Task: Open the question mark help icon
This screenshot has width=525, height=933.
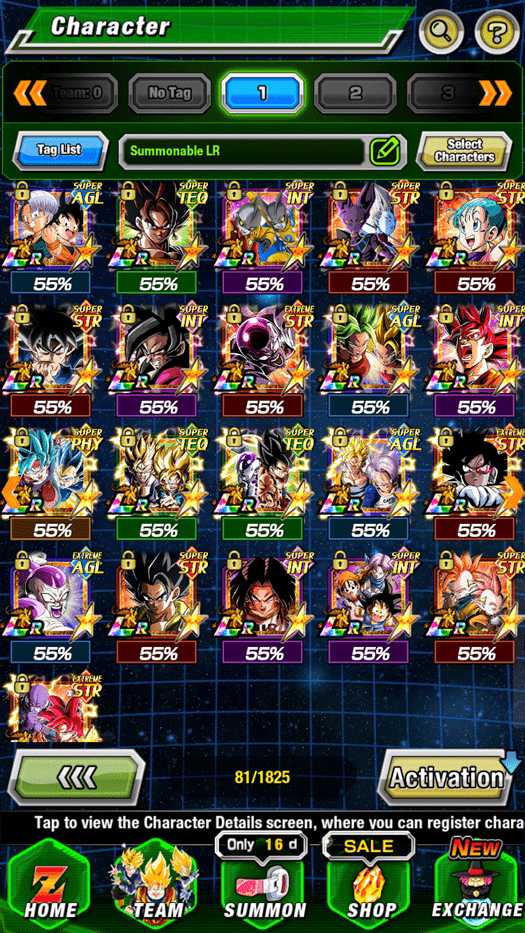Action: coord(496,30)
